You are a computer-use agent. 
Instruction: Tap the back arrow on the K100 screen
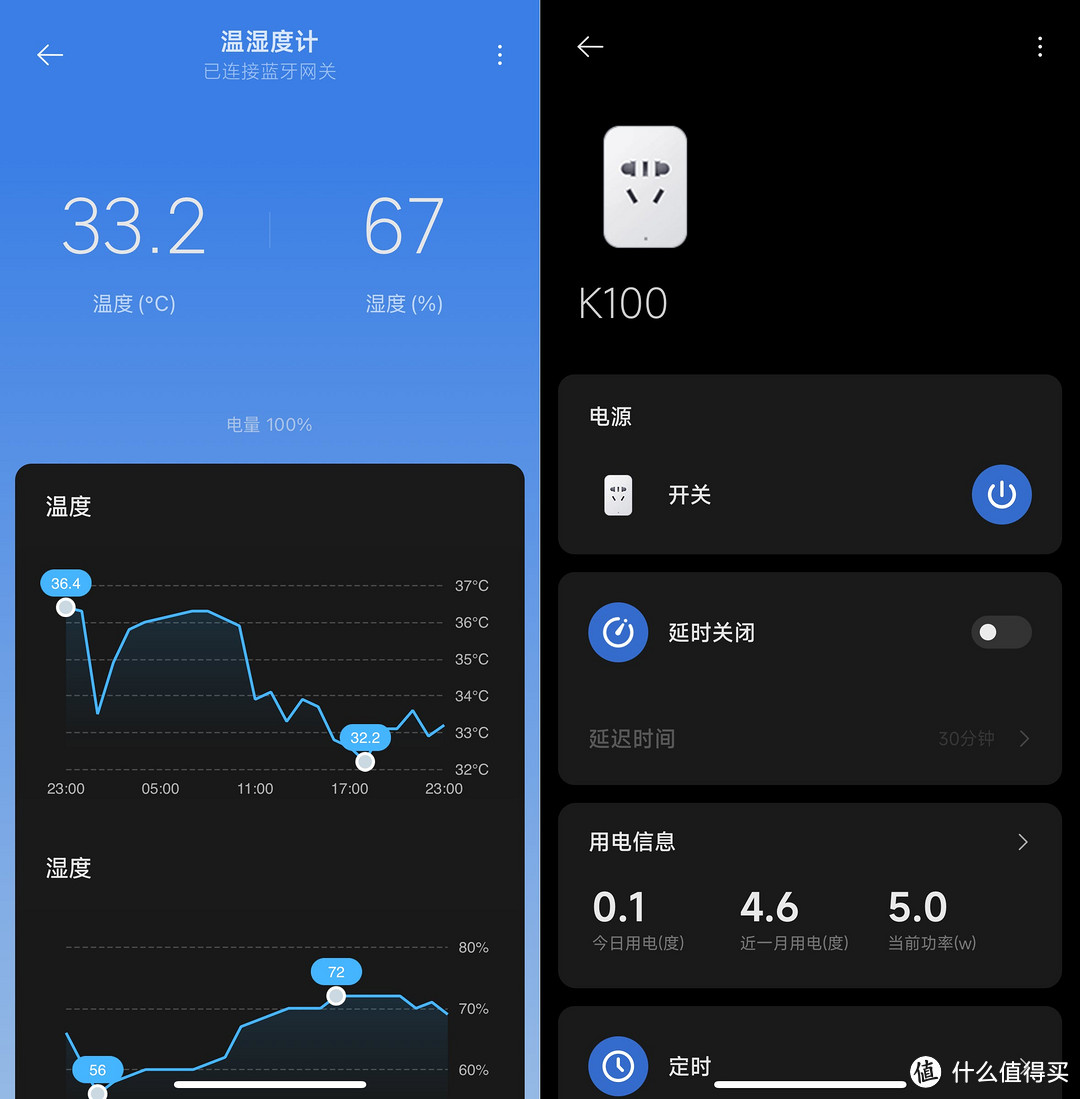point(590,46)
